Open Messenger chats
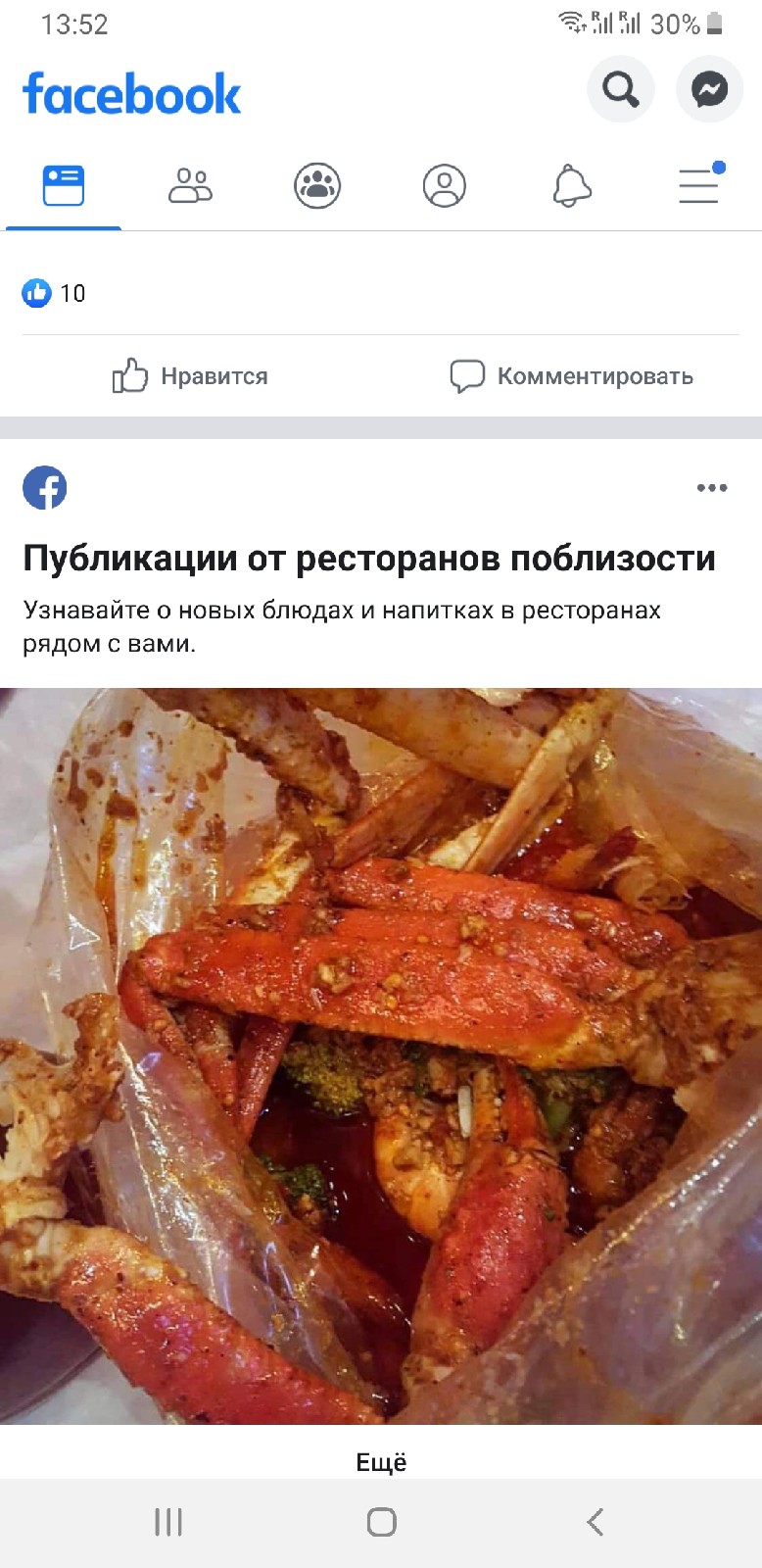The height and width of the screenshot is (1568, 762). 709,90
